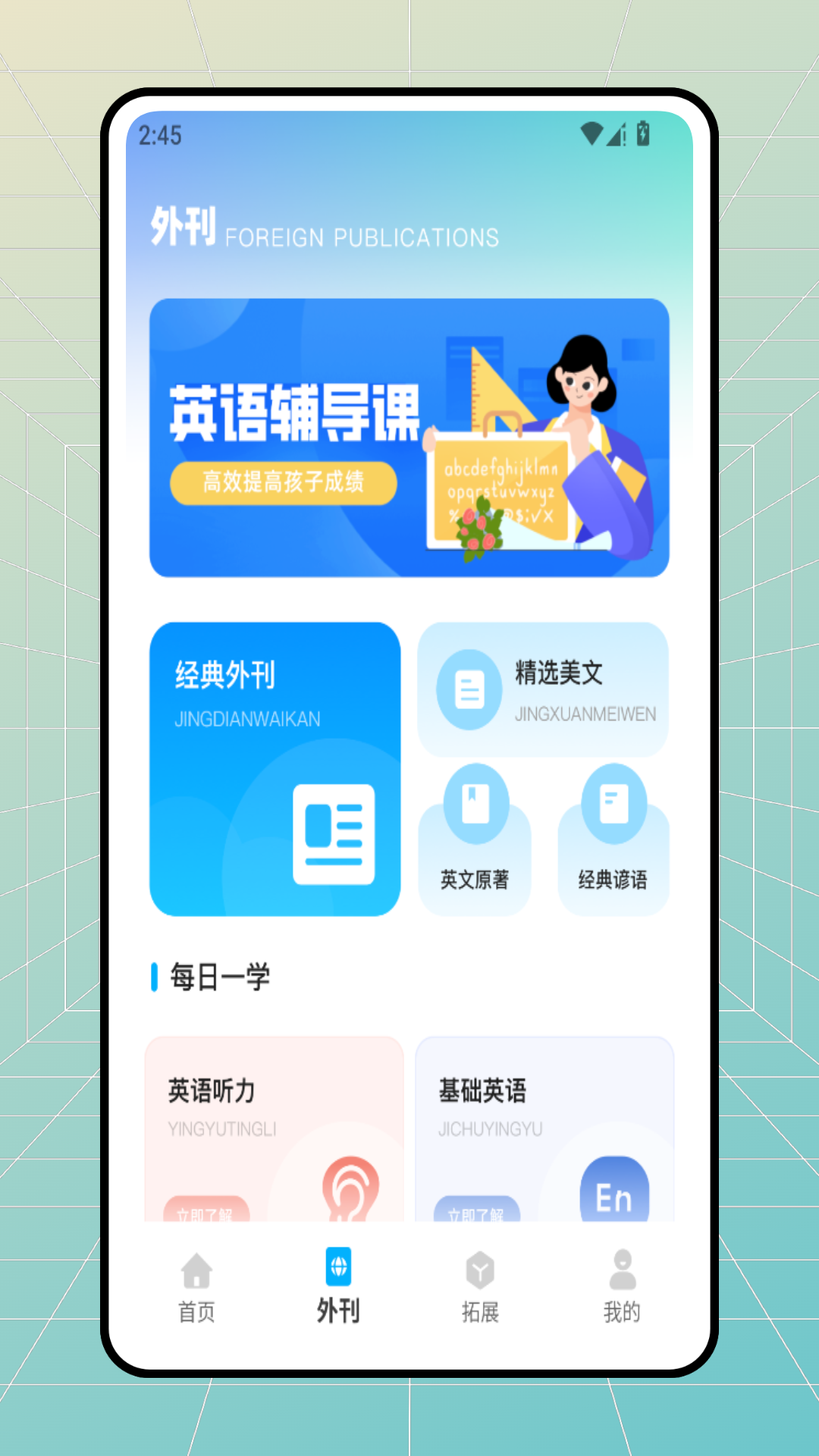Select the En icon on 基础英语 card
The height and width of the screenshot is (1456, 819).
tap(615, 1192)
